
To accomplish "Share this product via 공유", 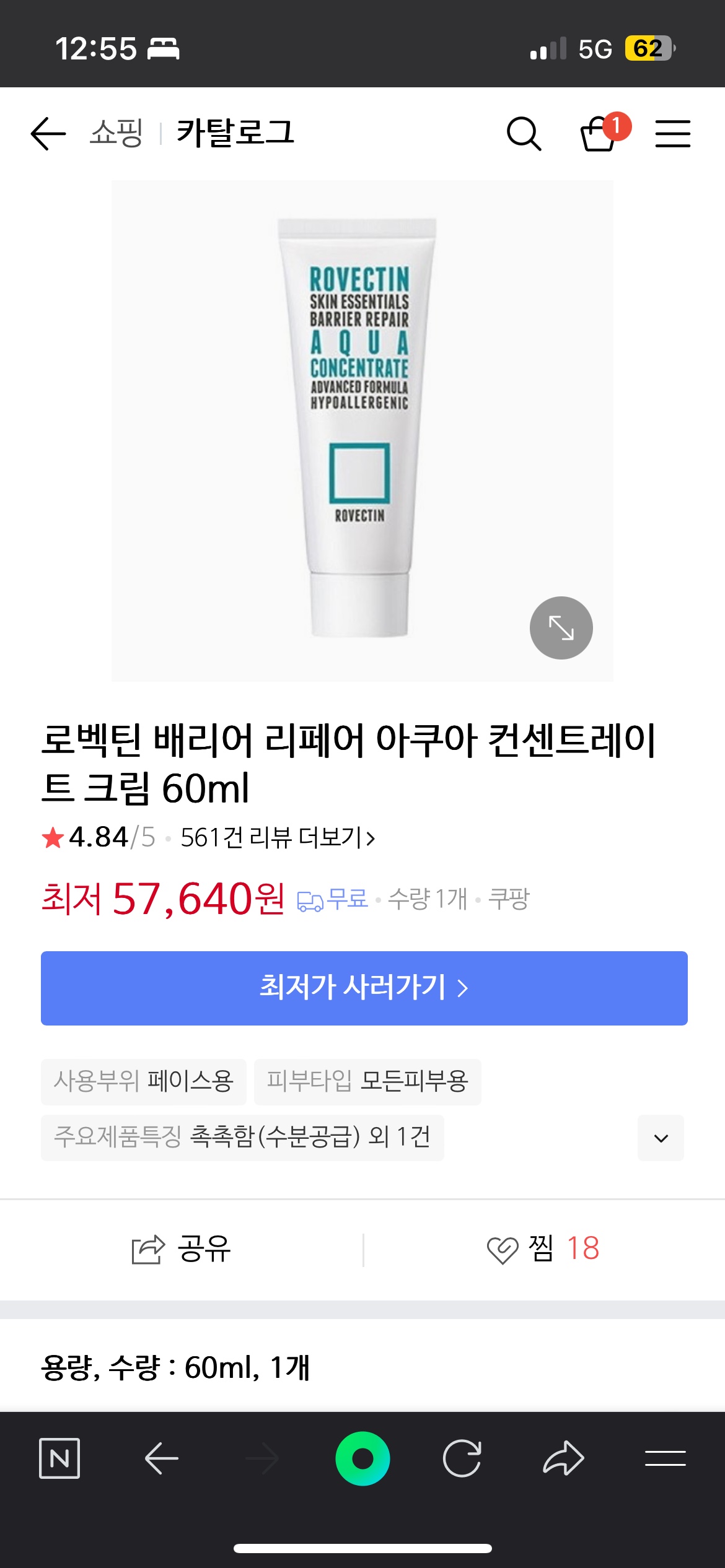I will pyautogui.click(x=181, y=1248).
